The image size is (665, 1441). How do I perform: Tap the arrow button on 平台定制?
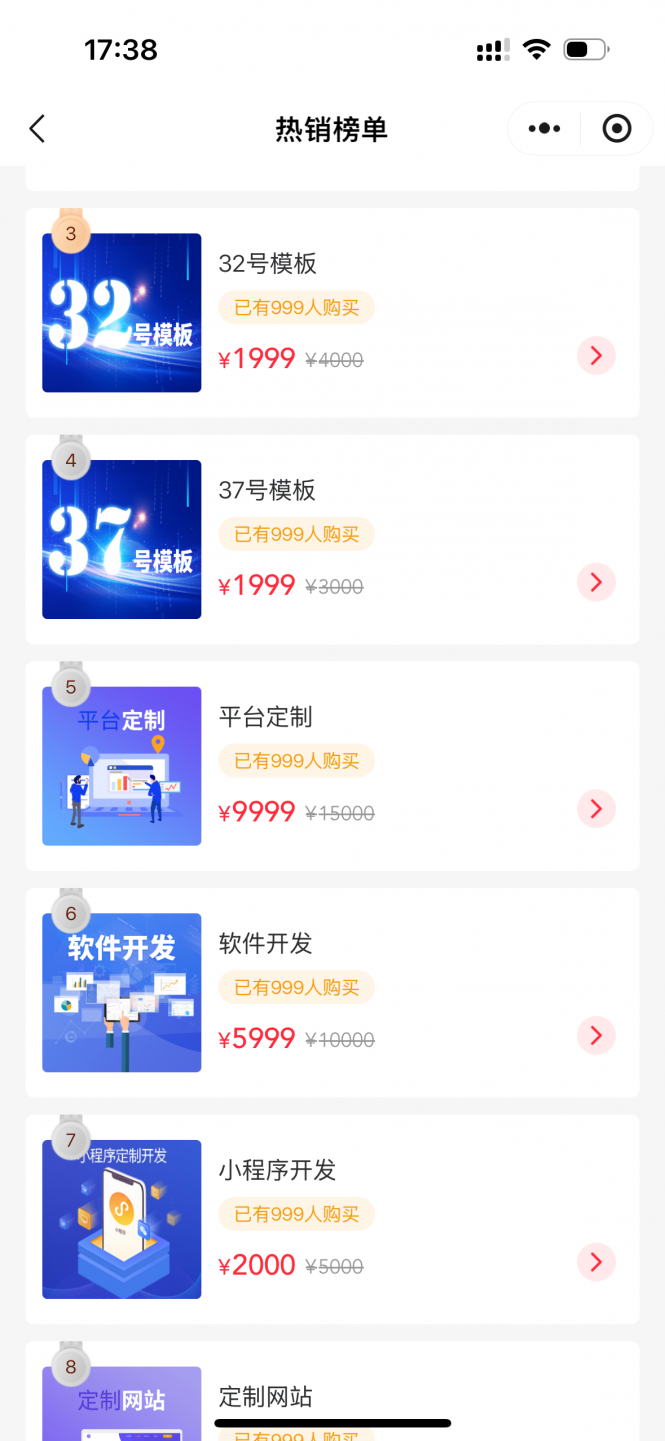(x=596, y=809)
